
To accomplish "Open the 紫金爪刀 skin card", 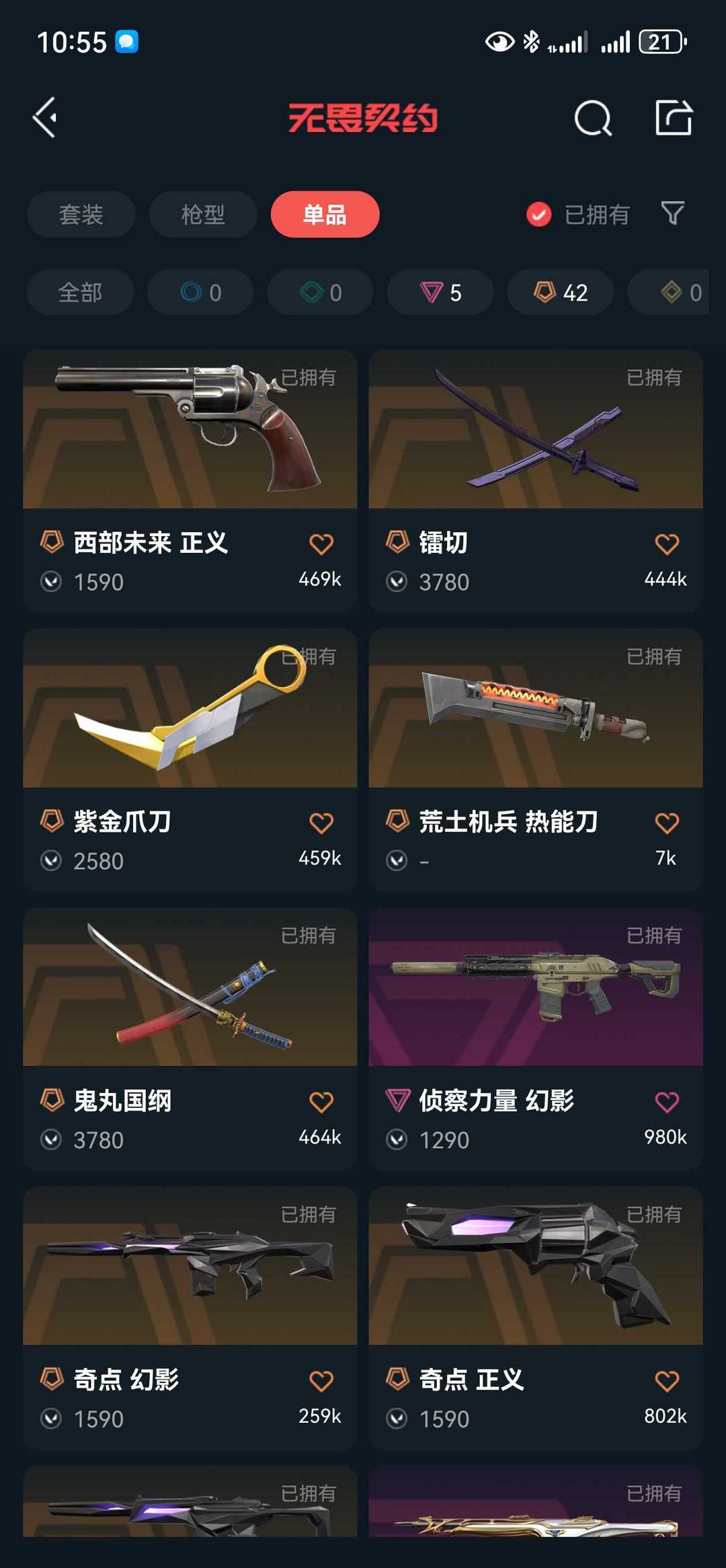I will click(x=190, y=759).
